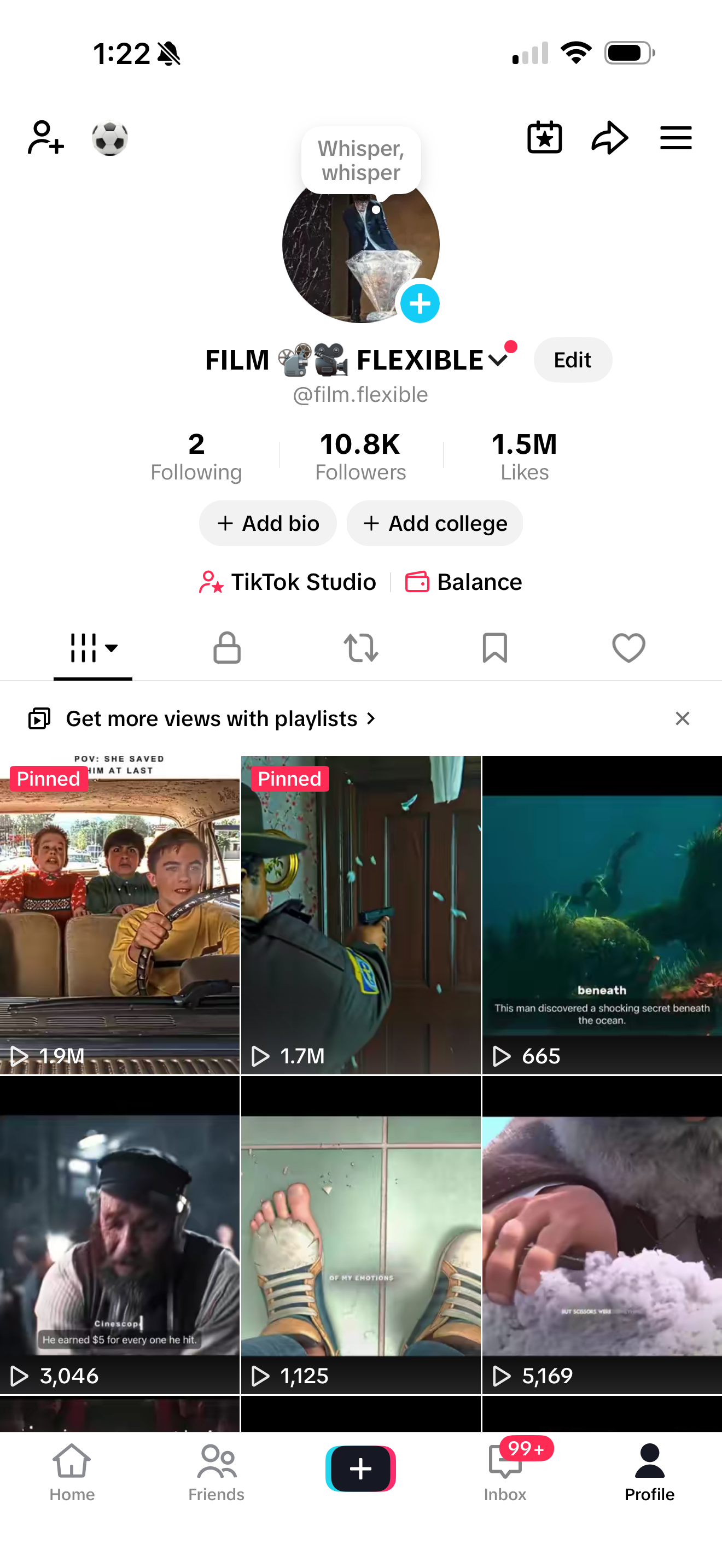This screenshot has width=722, height=1568.
Task: Open the video with 5,169 views
Action: tap(602, 1236)
